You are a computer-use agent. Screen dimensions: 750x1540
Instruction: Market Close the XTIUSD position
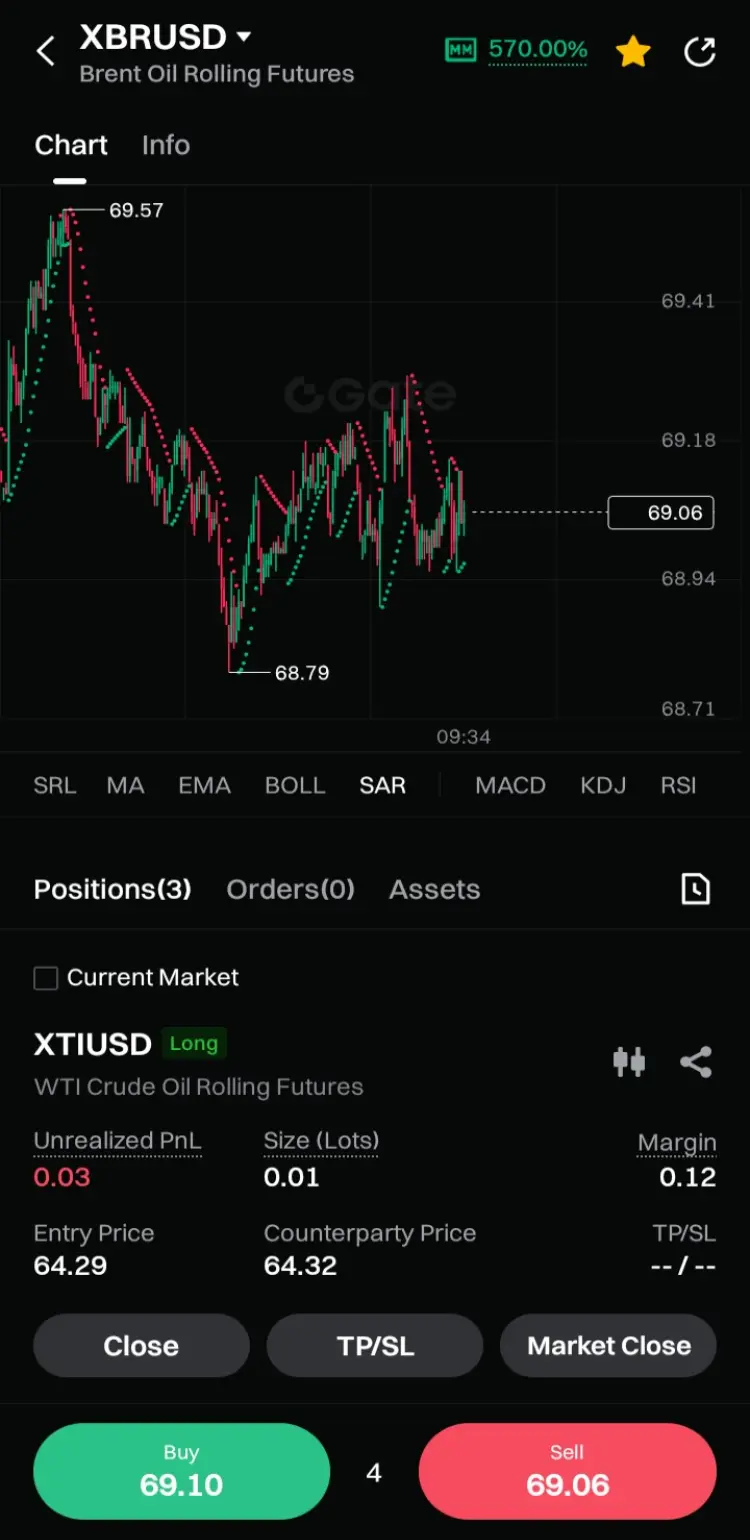point(609,1346)
